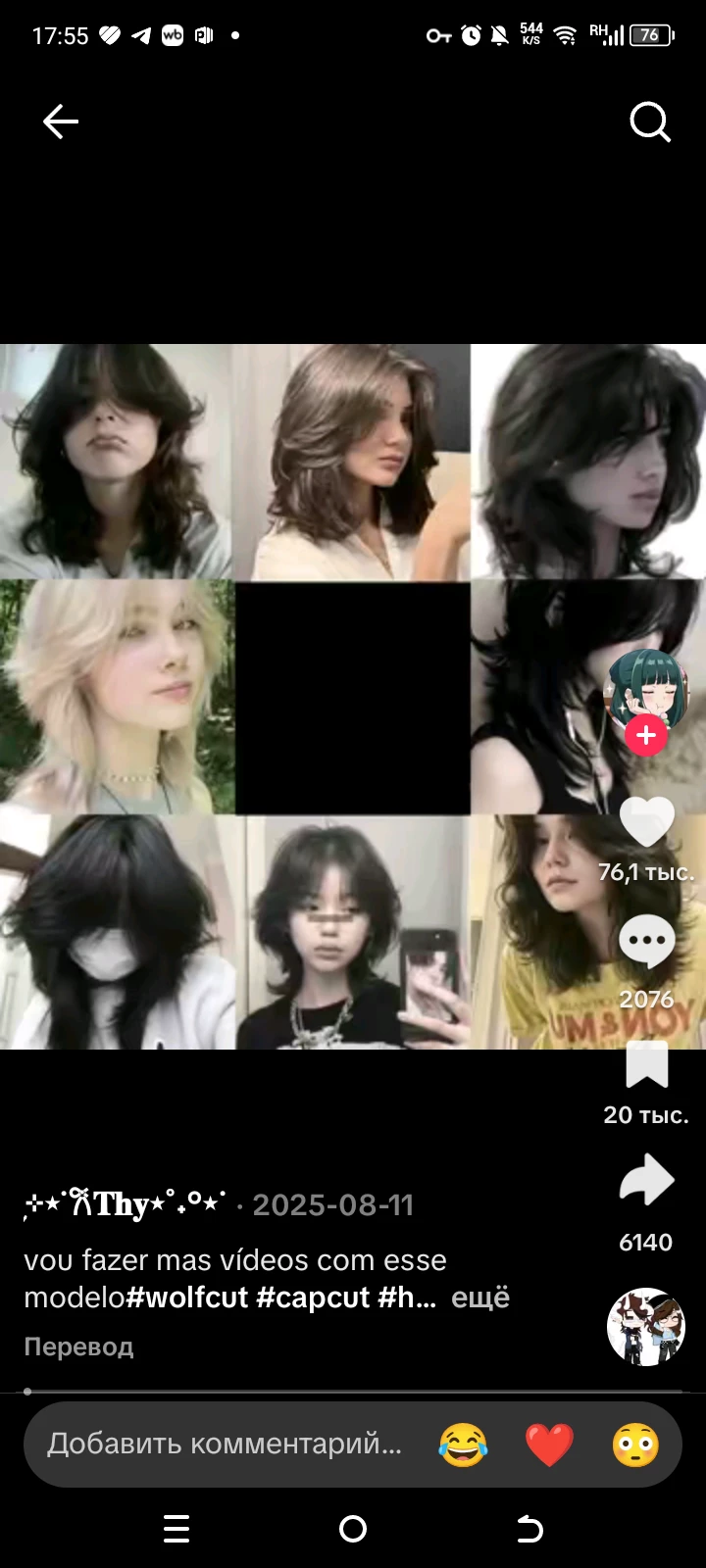The width and height of the screenshot is (706, 1568).
Task: Open the #wolfcut hashtag
Action: 187,1298
